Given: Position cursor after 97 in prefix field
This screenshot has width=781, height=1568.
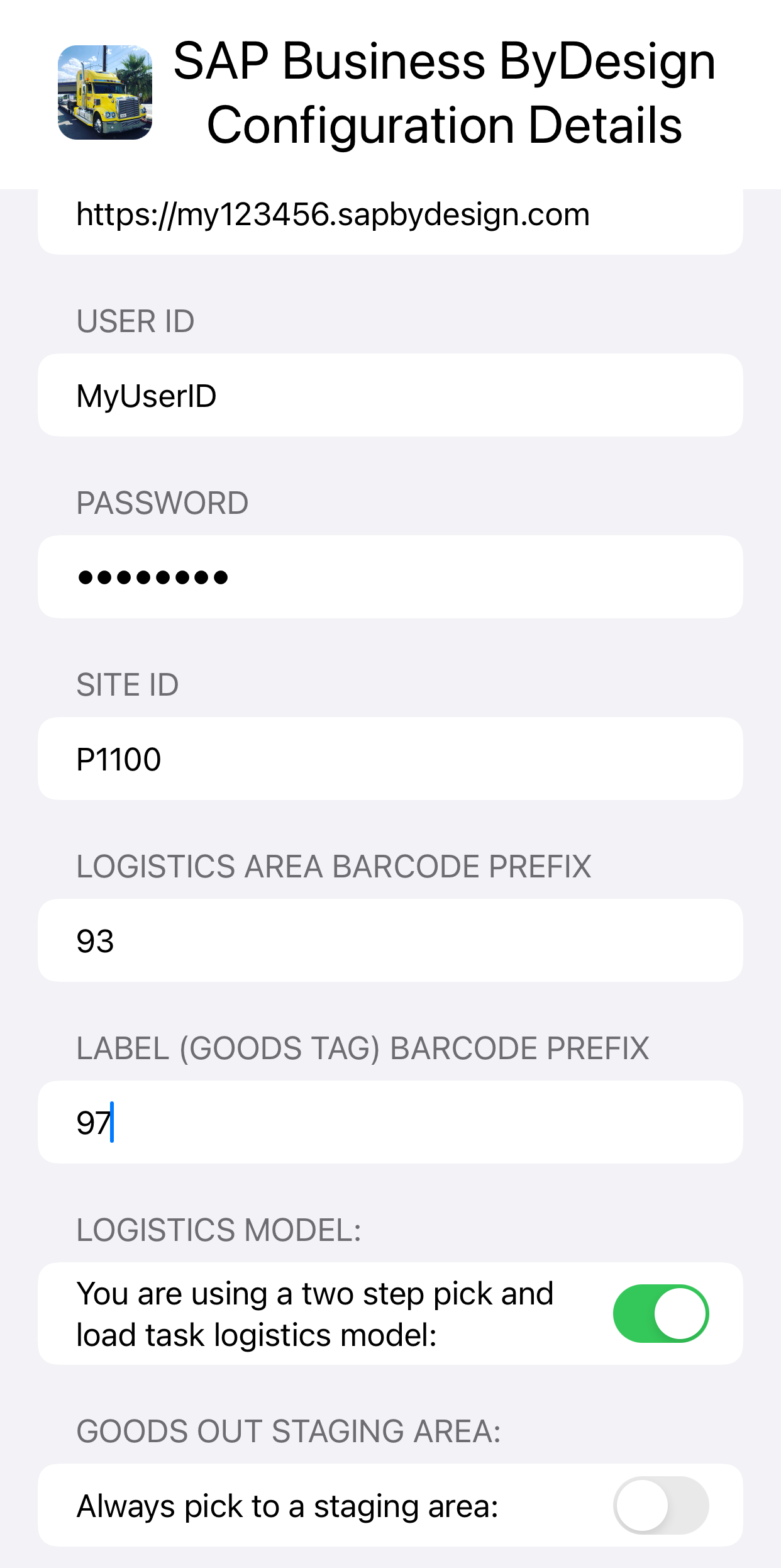Looking at the screenshot, I should 113,1121.
